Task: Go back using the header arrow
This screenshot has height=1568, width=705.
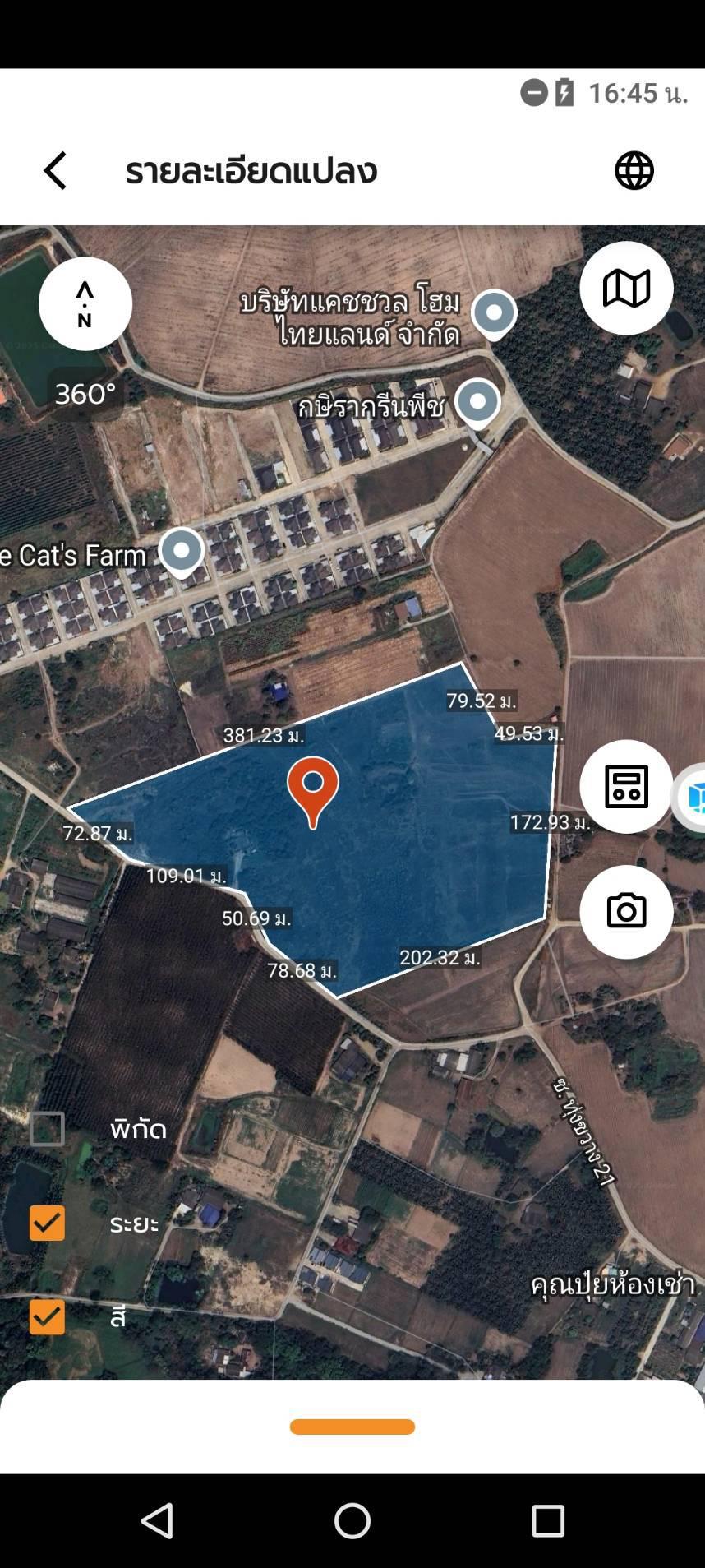Action: (x=55, y=171)
